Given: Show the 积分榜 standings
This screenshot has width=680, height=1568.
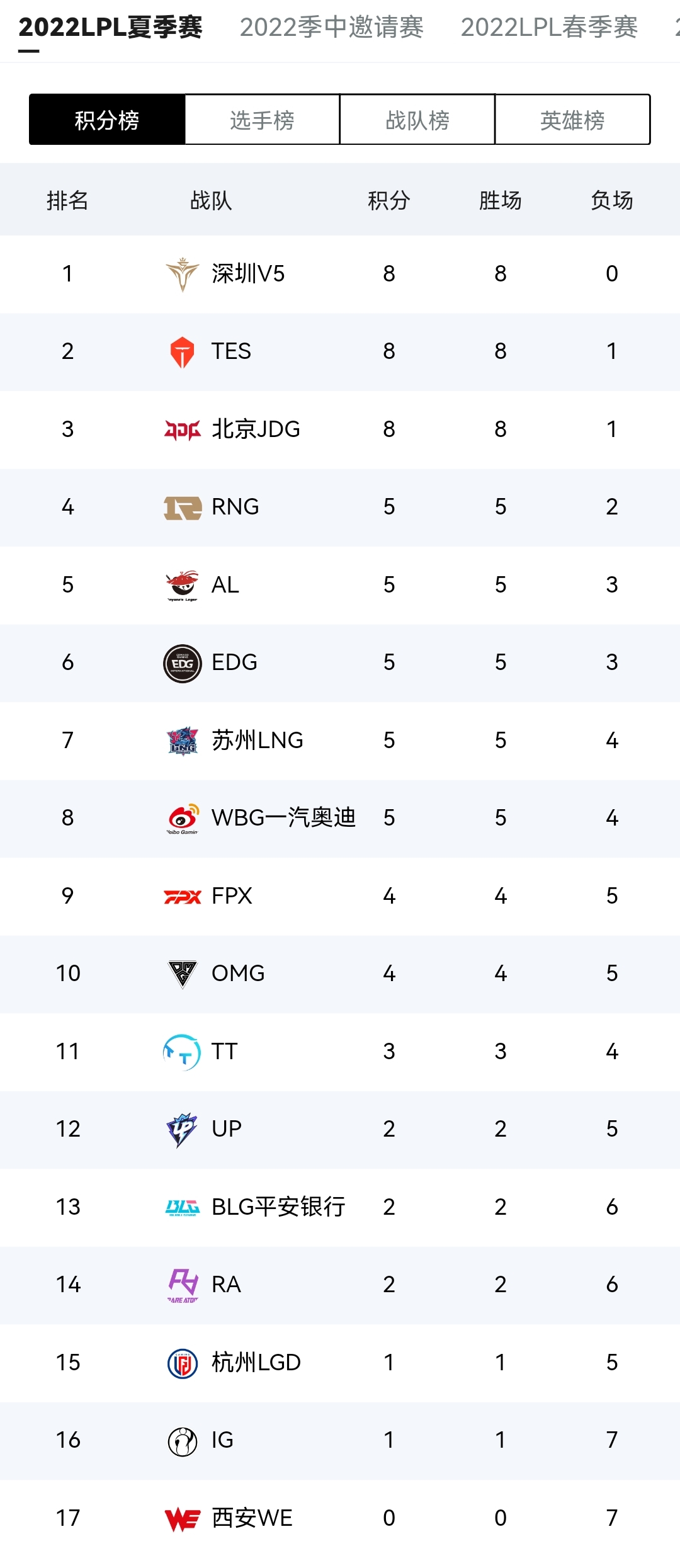Looking at the screenshot, I should click(x=107, y=120).
